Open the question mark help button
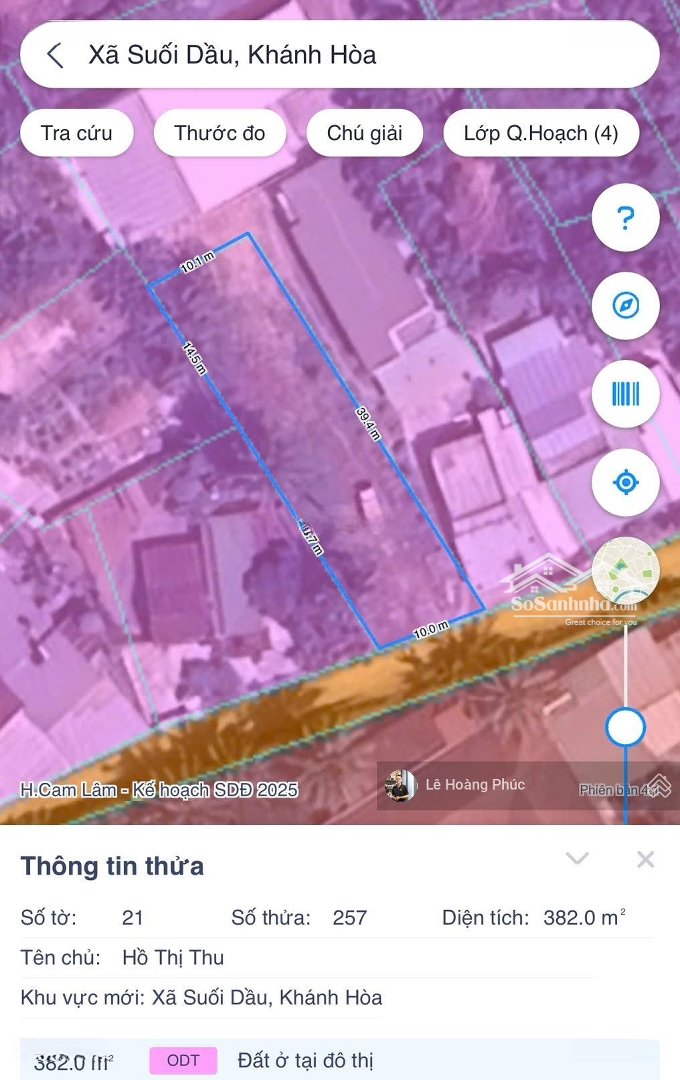Screen dimensions: 680x1080 click(x=625, y=218)
